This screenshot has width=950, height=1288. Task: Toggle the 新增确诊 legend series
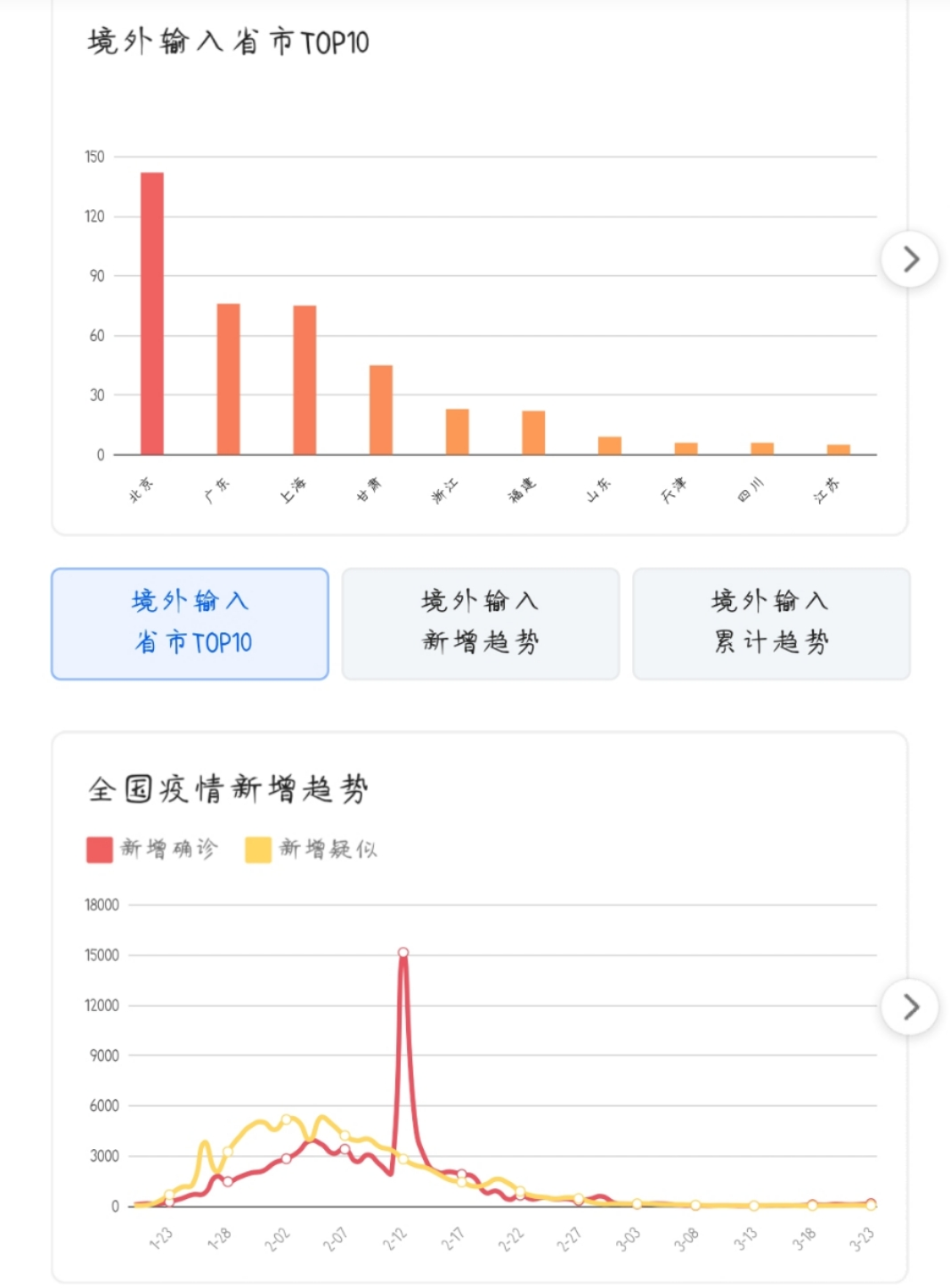click(152, 849)
